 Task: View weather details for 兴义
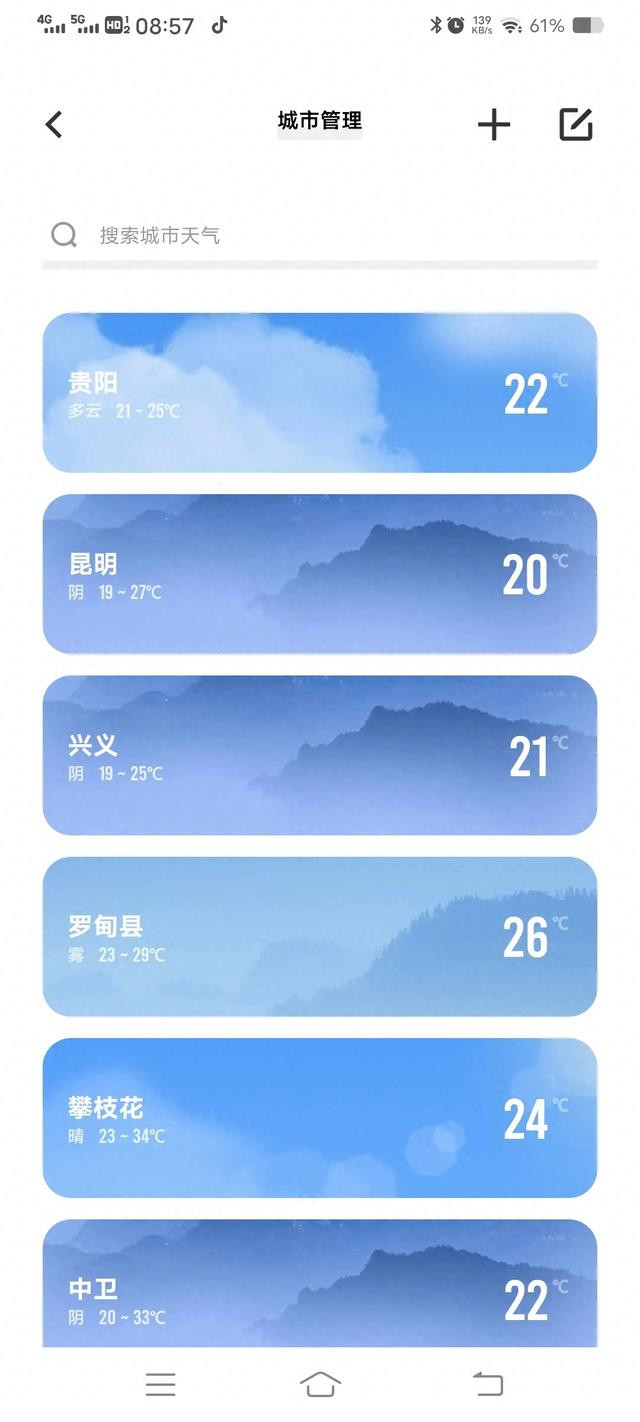tap(320, 755)
